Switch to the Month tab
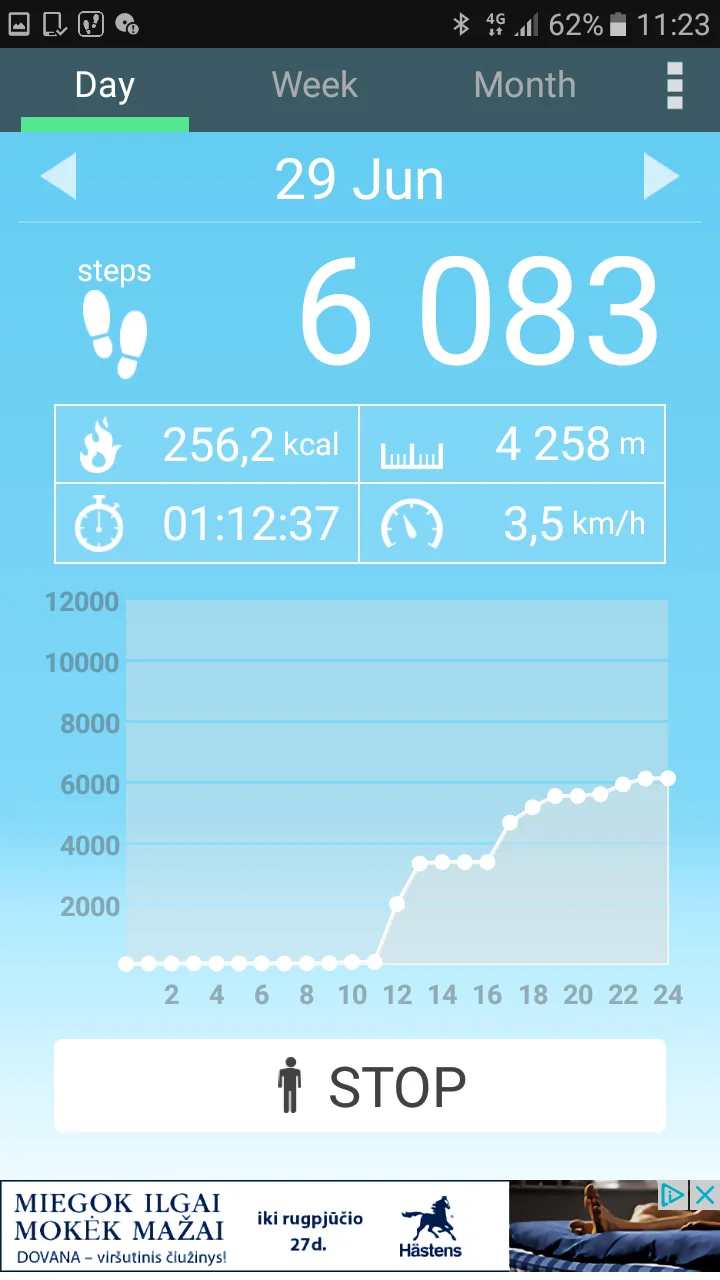Screen dimensions: 720x1280 (x=524, y=86)
